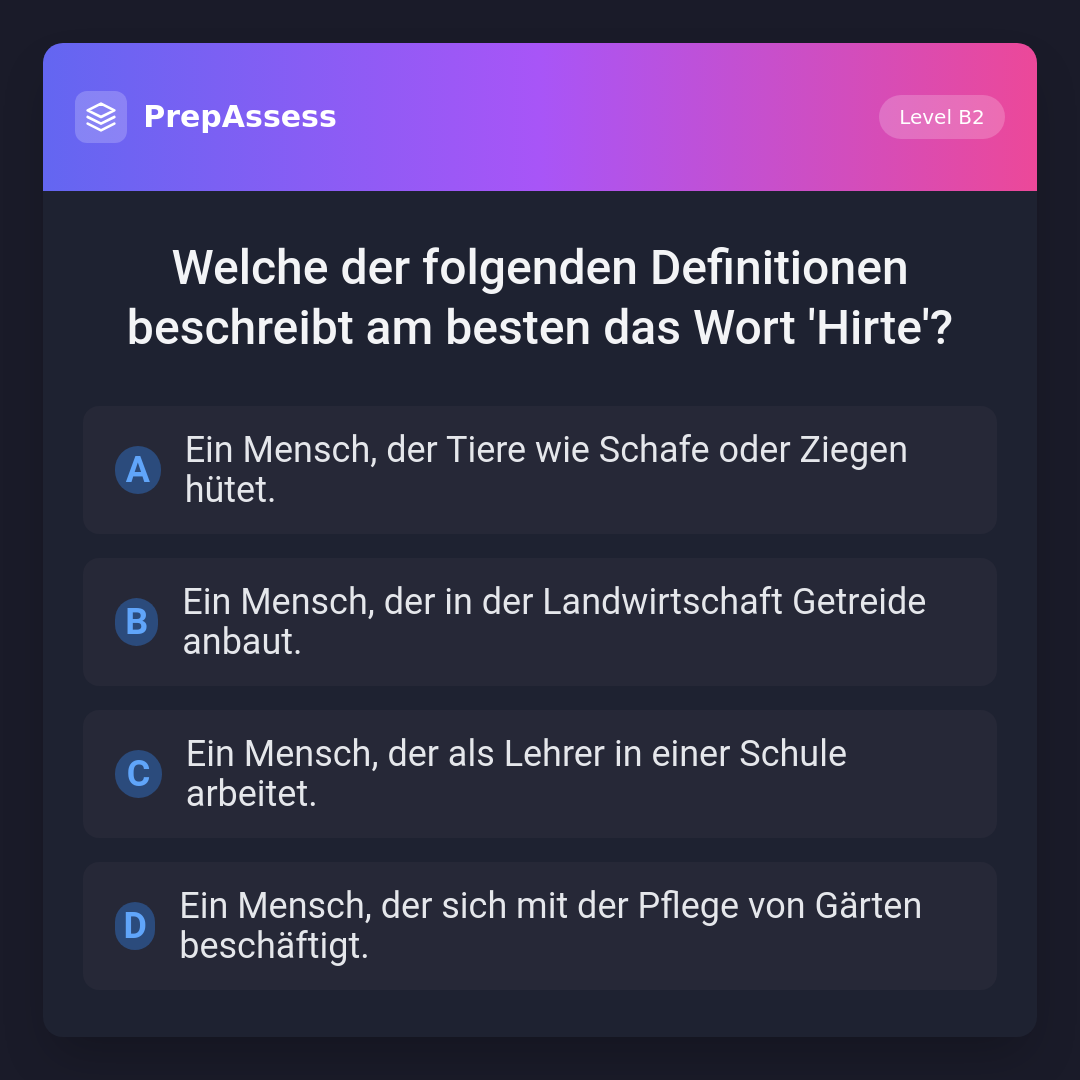Select answer D about garden care
Screen dimensions: 1080x1080
540,926
